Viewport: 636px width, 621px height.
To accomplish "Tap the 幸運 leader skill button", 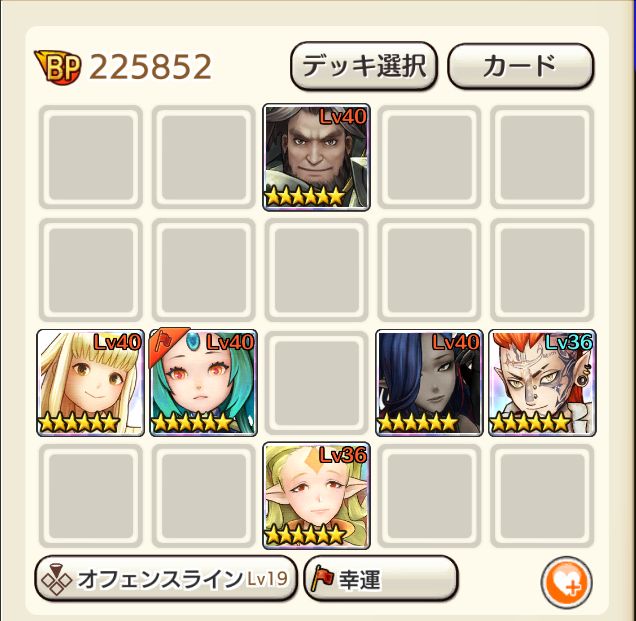I will (380, 579).
